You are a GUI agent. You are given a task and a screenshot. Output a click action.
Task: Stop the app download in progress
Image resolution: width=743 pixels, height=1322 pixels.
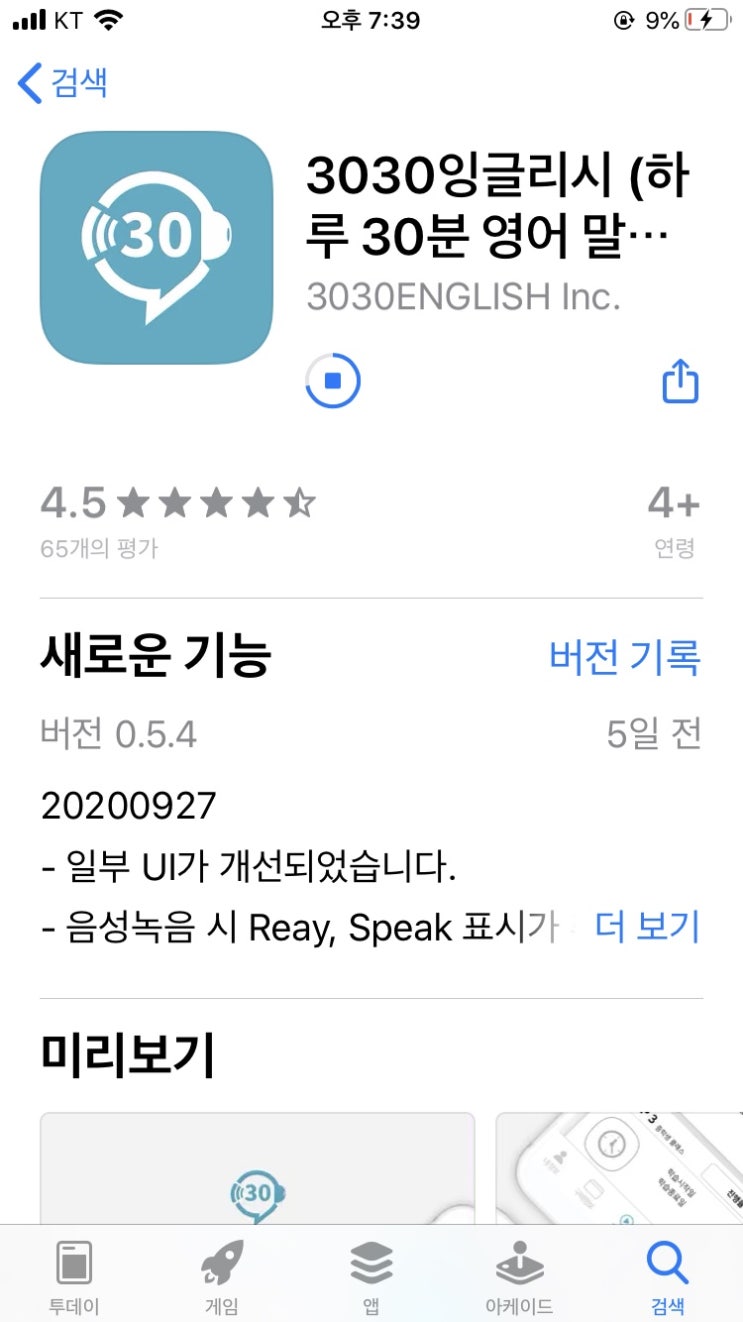[x=333, y=381]
